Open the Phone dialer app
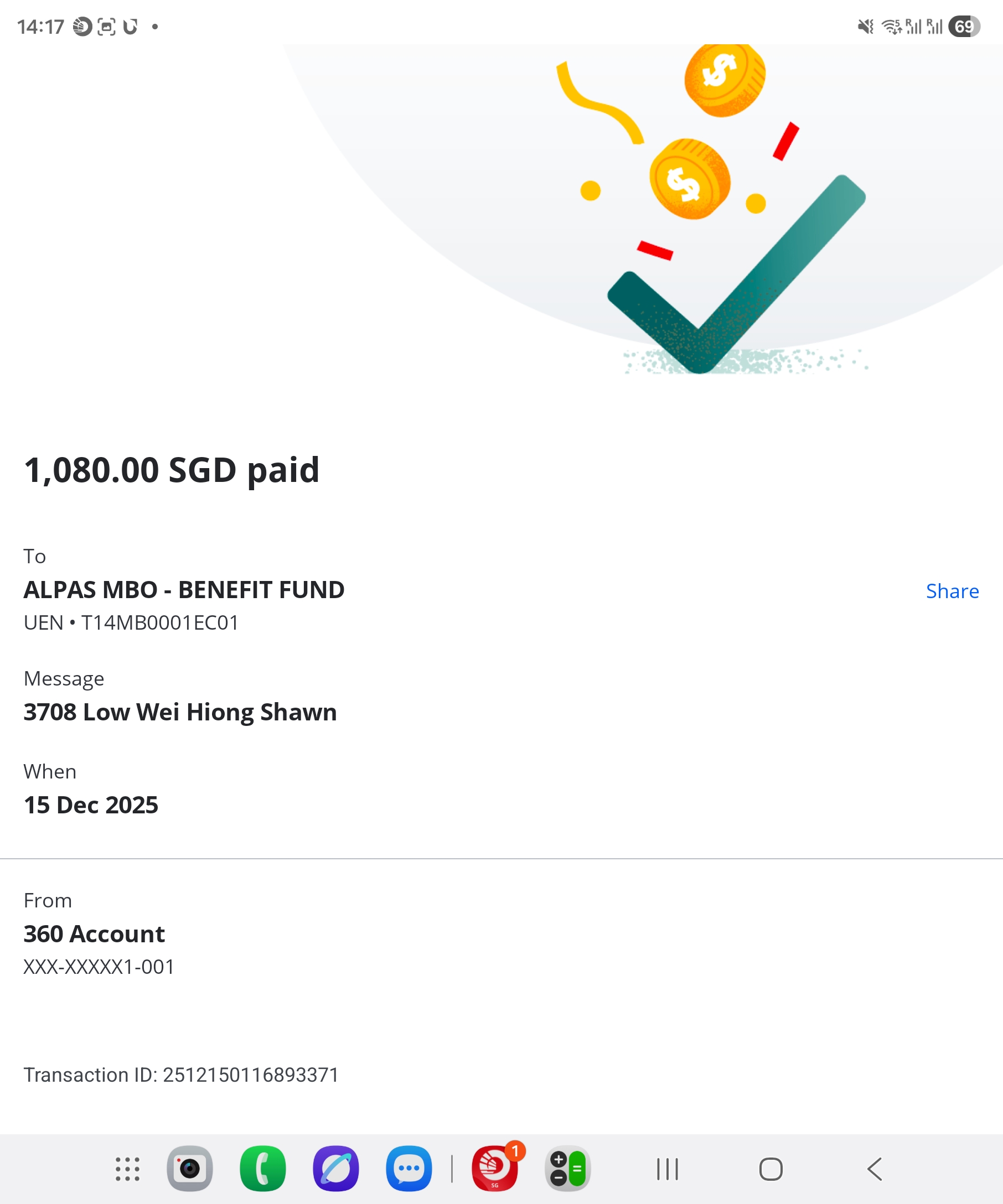The height and width of the screenshot is (1204, 1003). coord(262,1169)
